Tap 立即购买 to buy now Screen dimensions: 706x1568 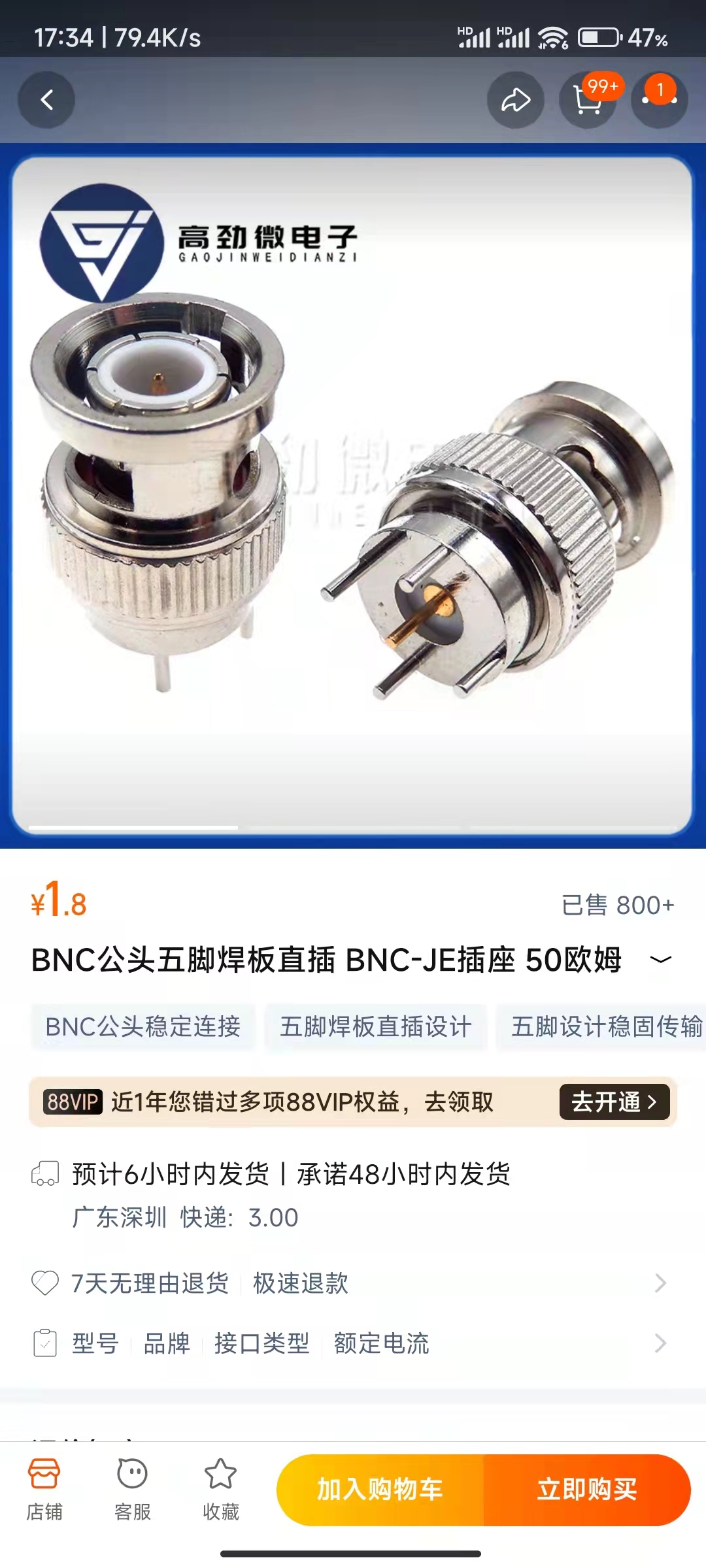586,1490
